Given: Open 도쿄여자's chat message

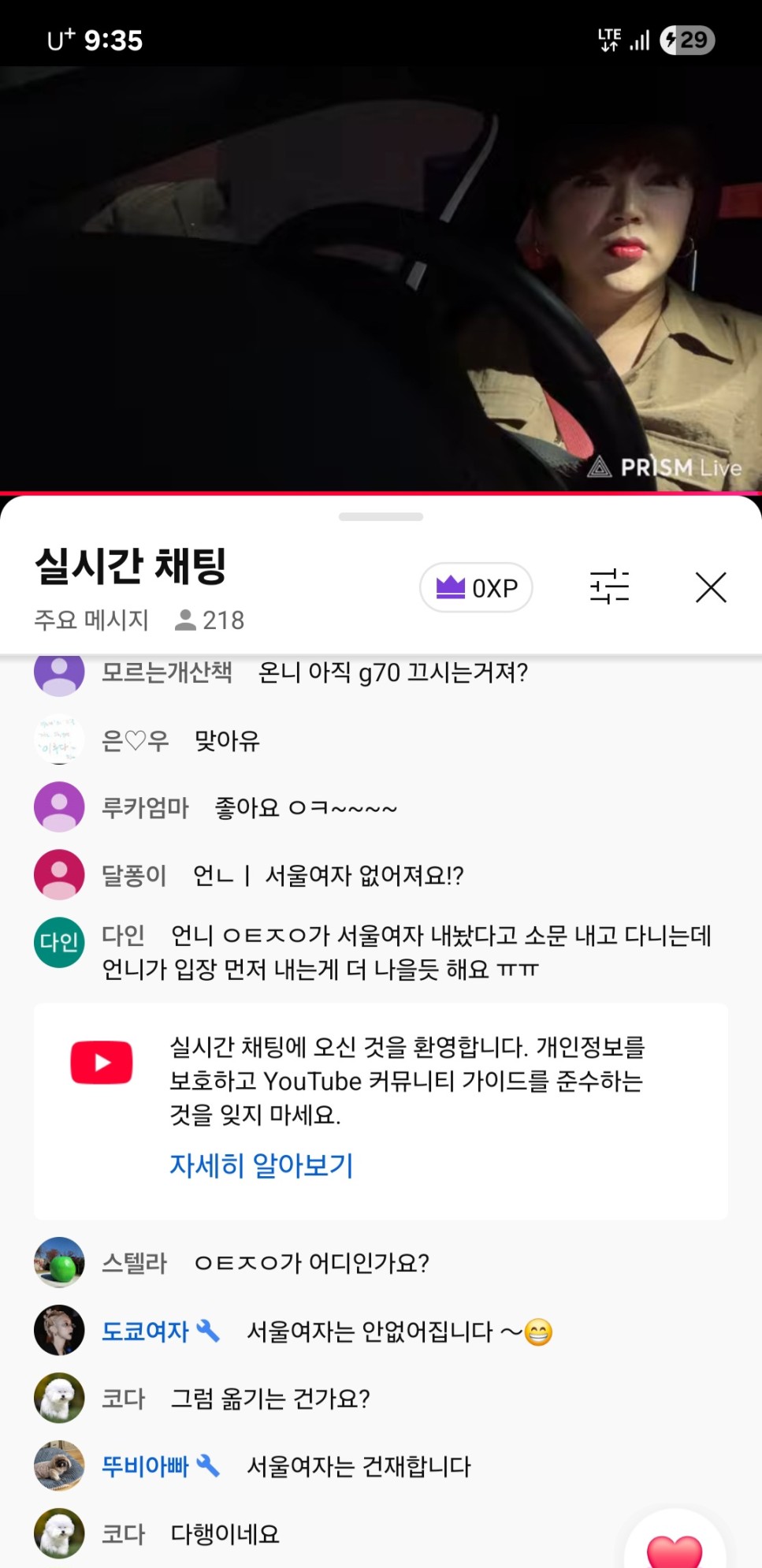Looking at the screenshot, I should [x=398, y=1331].
